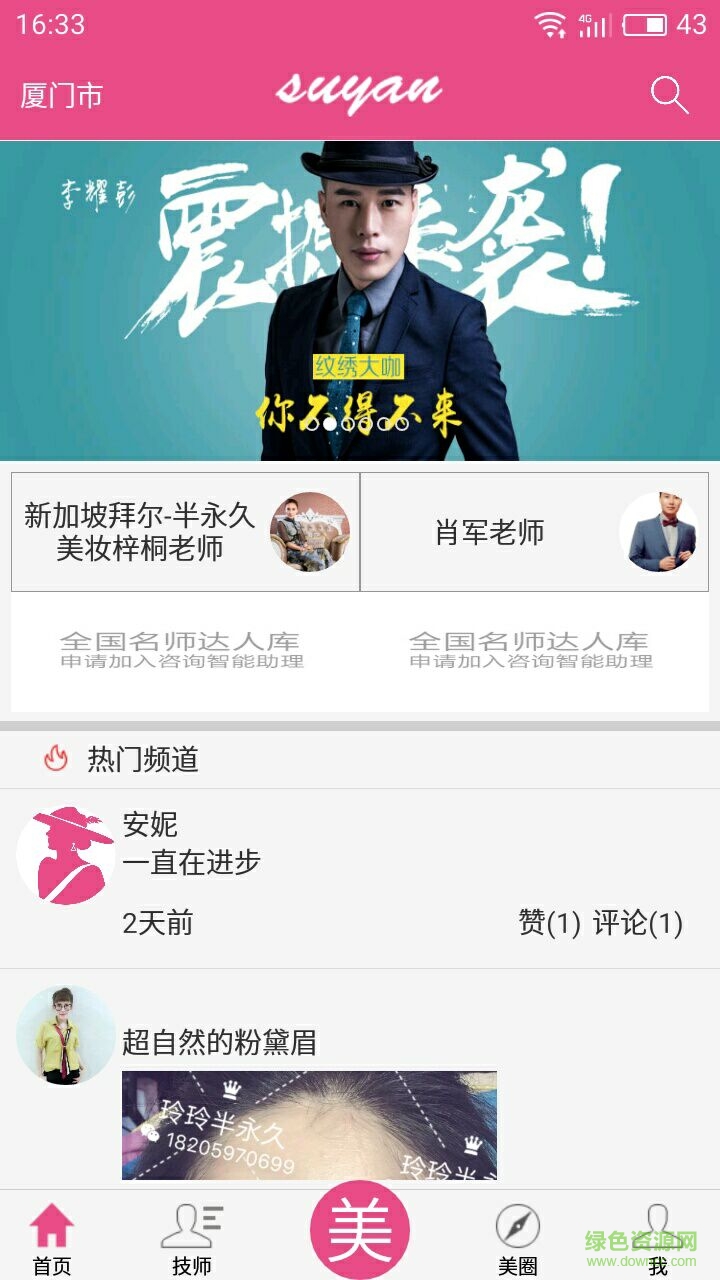The width and height of the screenshot is (720, 1280).
Task: Open the 震撼来袭 promotional banner
Action: pyautogui.click(x=360, y=300)
